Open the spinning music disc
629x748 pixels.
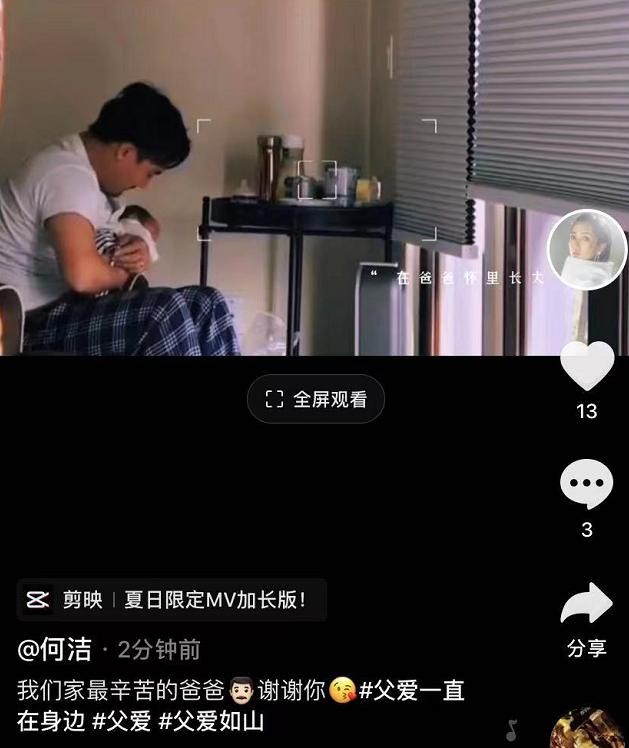pos(588,730)
